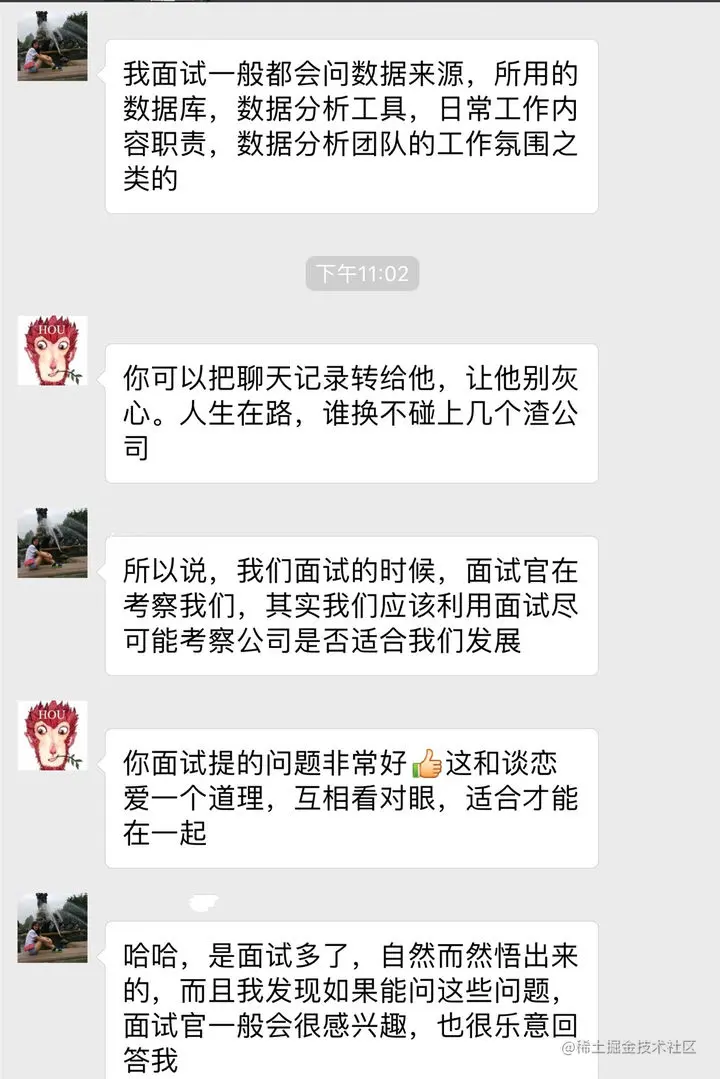View profile of sender of 所以说，我们面试的时候
This screenshot has width=720, height=1079.
(x=52, y=543)
